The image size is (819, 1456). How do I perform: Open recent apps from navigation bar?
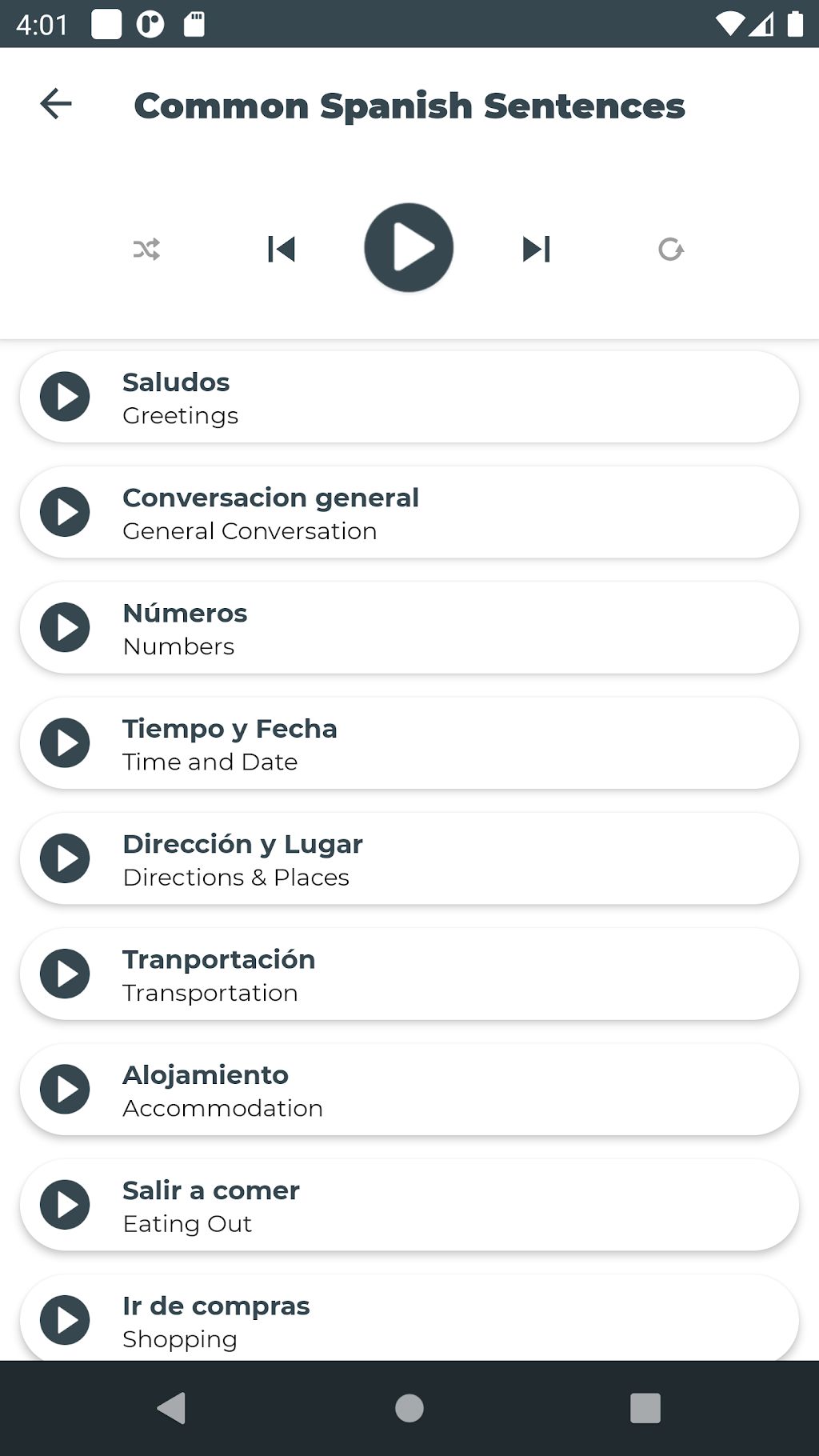(x=645, y=1408)
